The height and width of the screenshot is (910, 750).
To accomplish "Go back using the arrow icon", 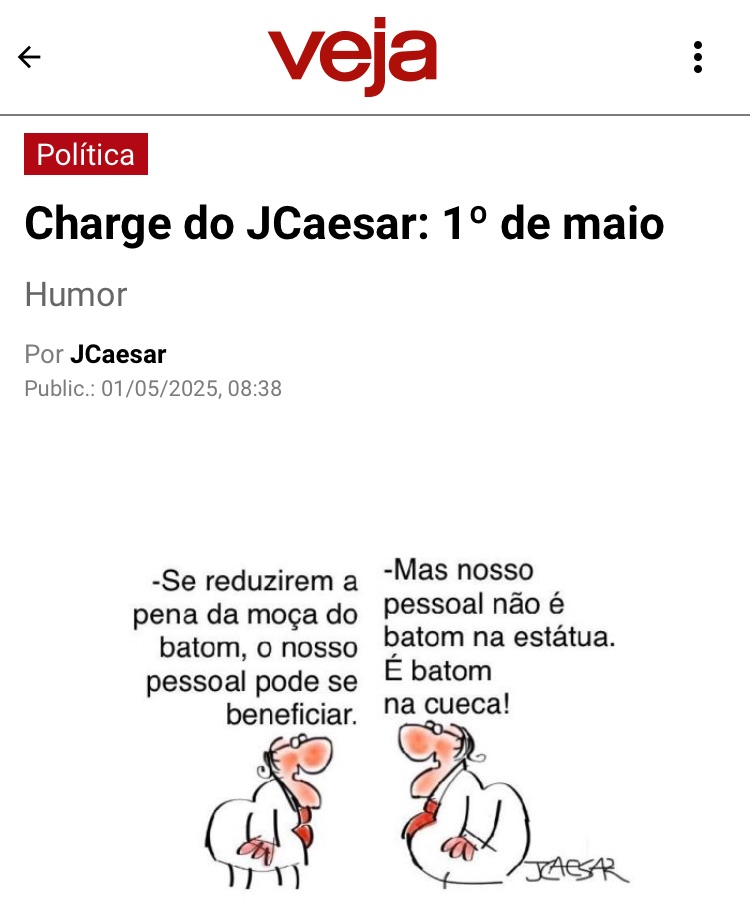I will (30, 57).
